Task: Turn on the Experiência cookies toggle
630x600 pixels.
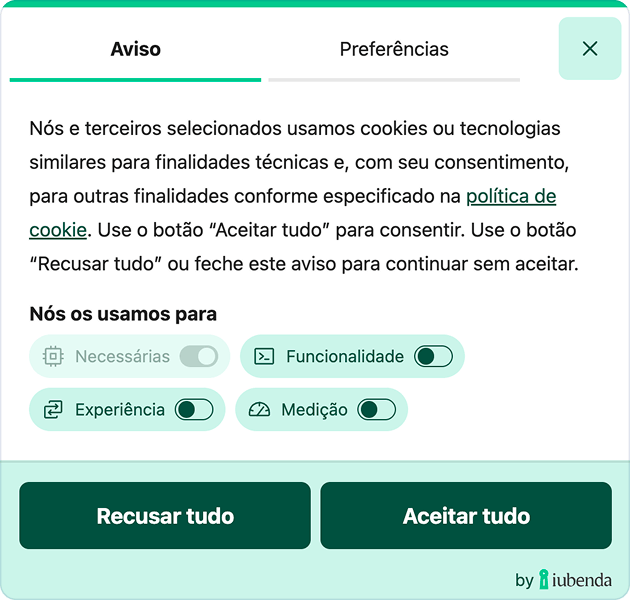Action: 194,409
